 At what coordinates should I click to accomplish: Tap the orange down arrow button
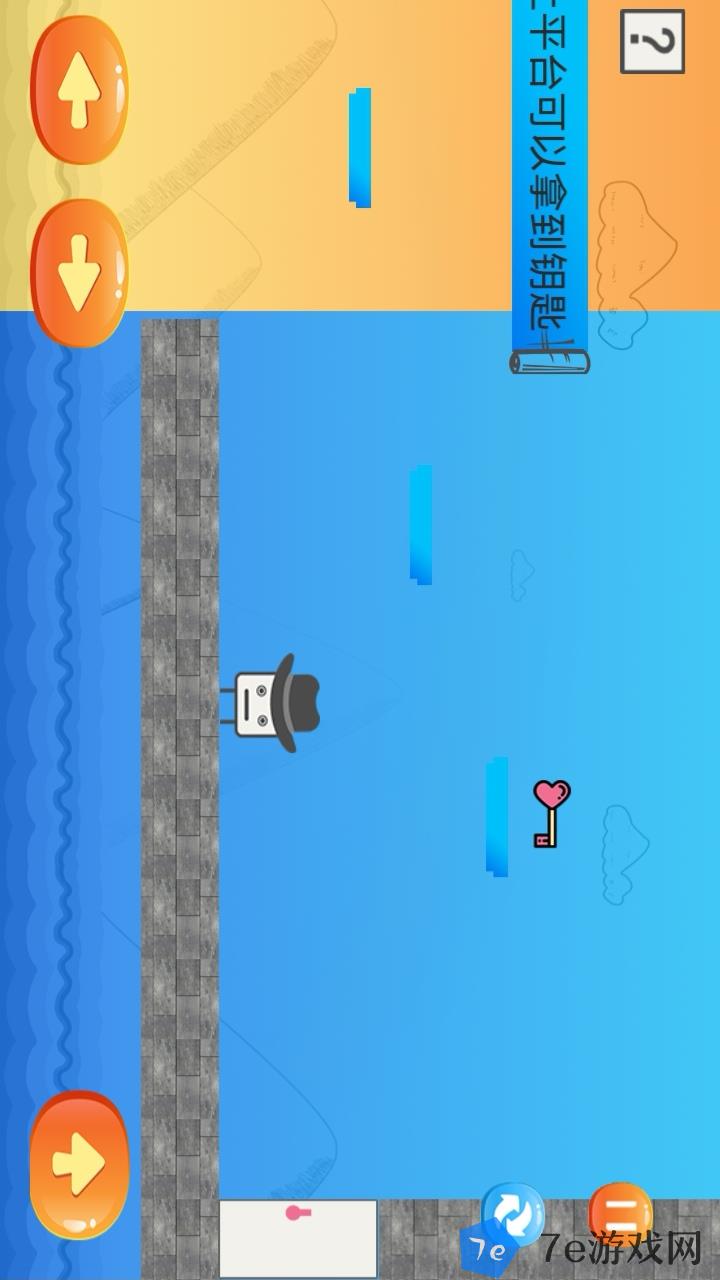[x=79, y=272]
